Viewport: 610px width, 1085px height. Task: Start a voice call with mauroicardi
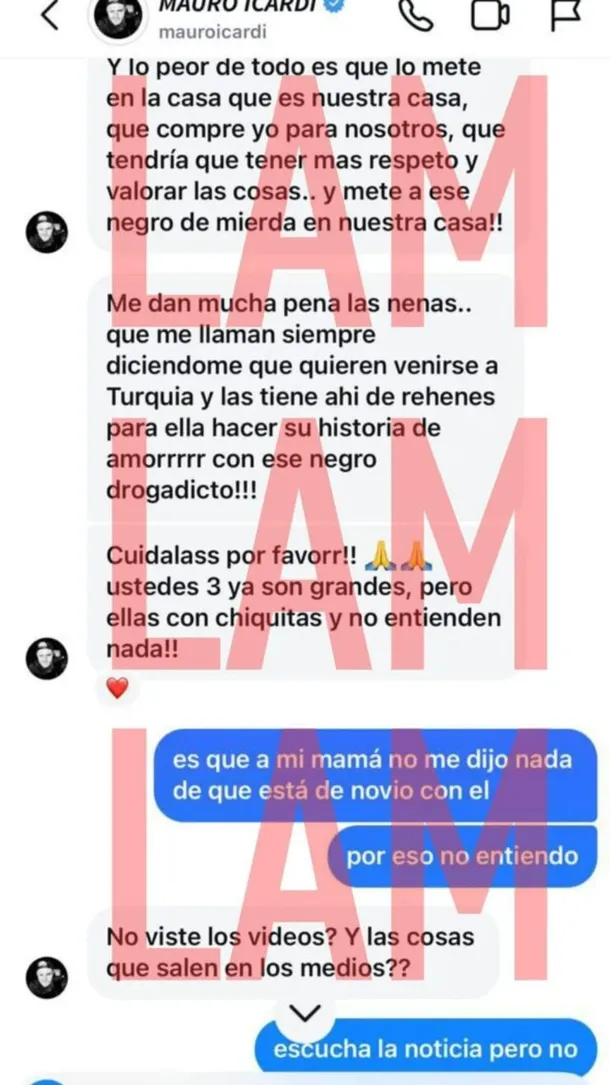pyautogui.click(x=417, y=16)
